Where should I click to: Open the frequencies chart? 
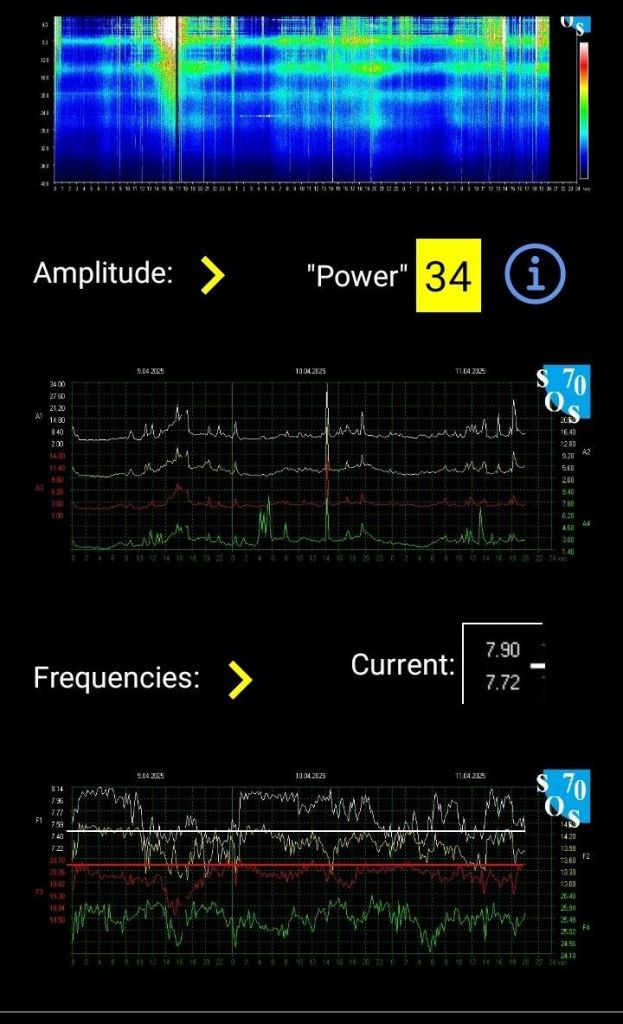tap(310, 872)
